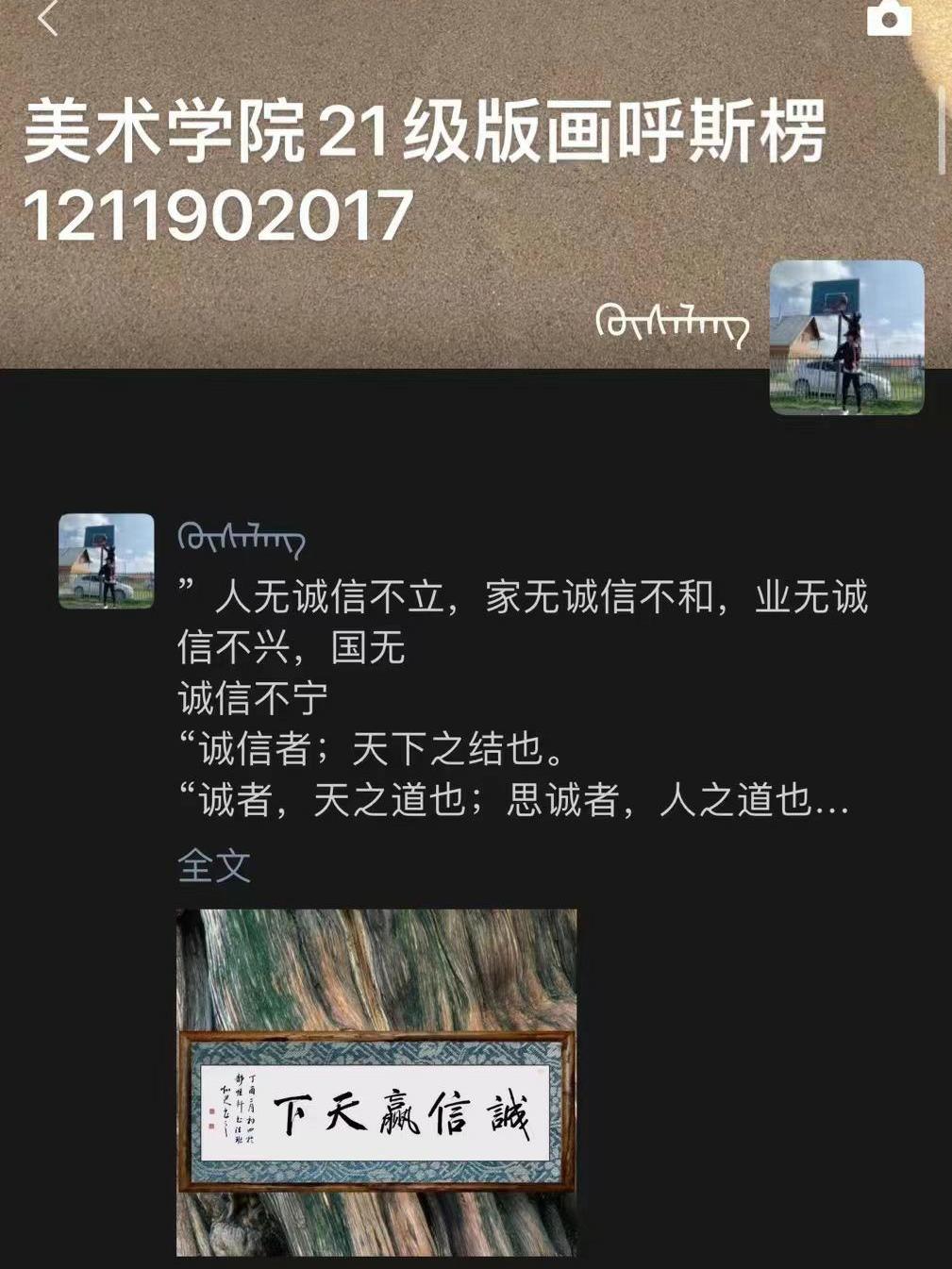
Task: Tap the small avatar beside the post
Action: pyautogui.click(x=107, y=560)
